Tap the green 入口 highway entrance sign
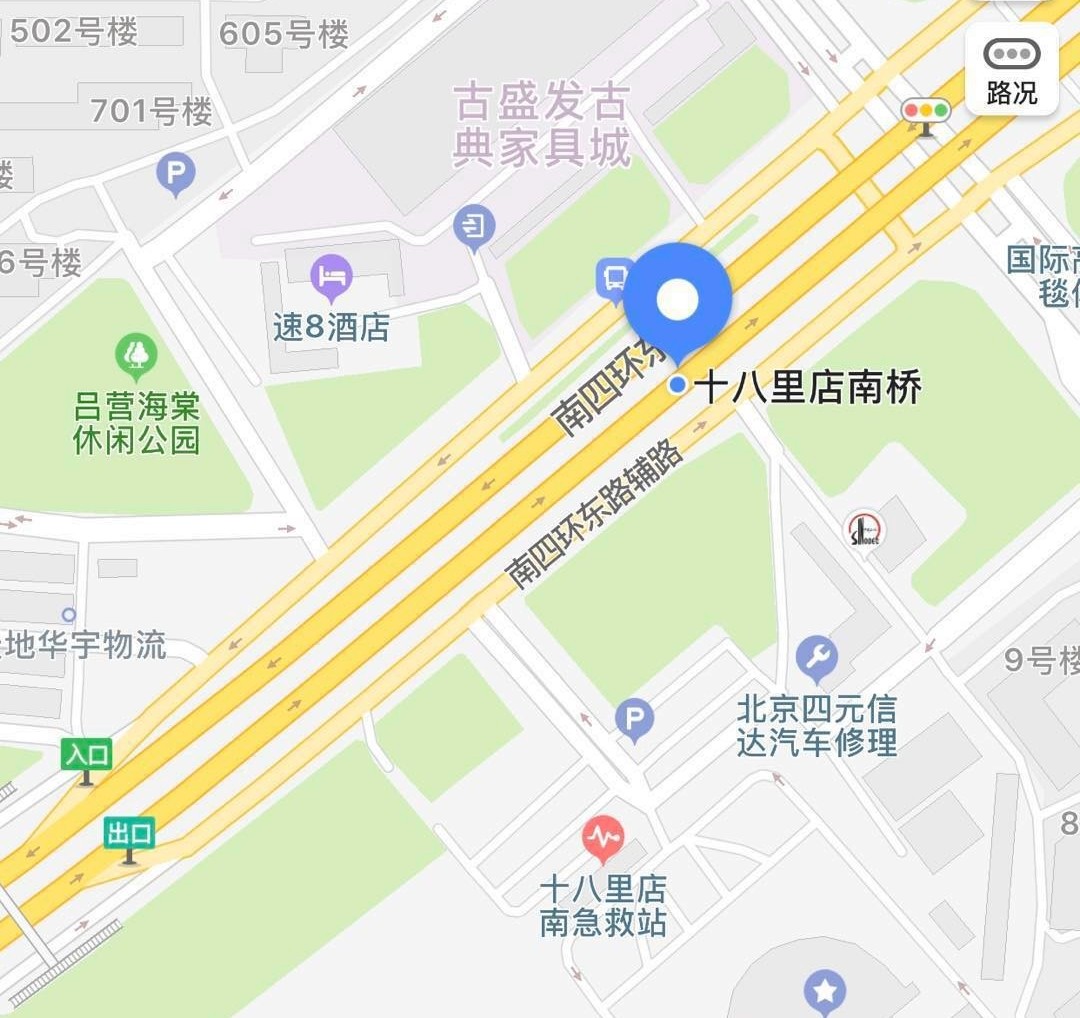Image resolution: width=1080 pixels, height=1018 pixels. click(86, 754)
